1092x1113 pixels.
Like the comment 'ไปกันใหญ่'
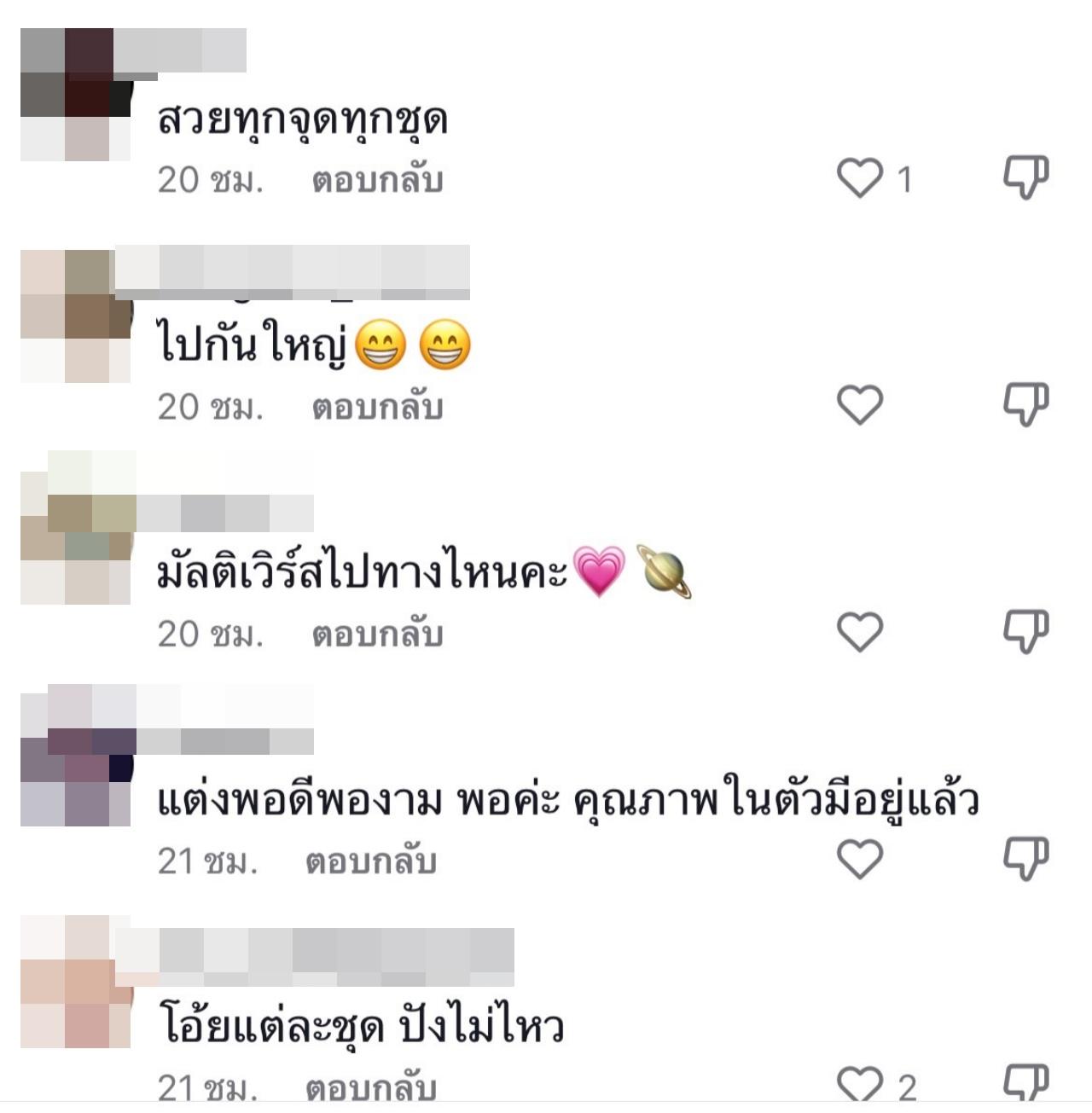(859, 405)
